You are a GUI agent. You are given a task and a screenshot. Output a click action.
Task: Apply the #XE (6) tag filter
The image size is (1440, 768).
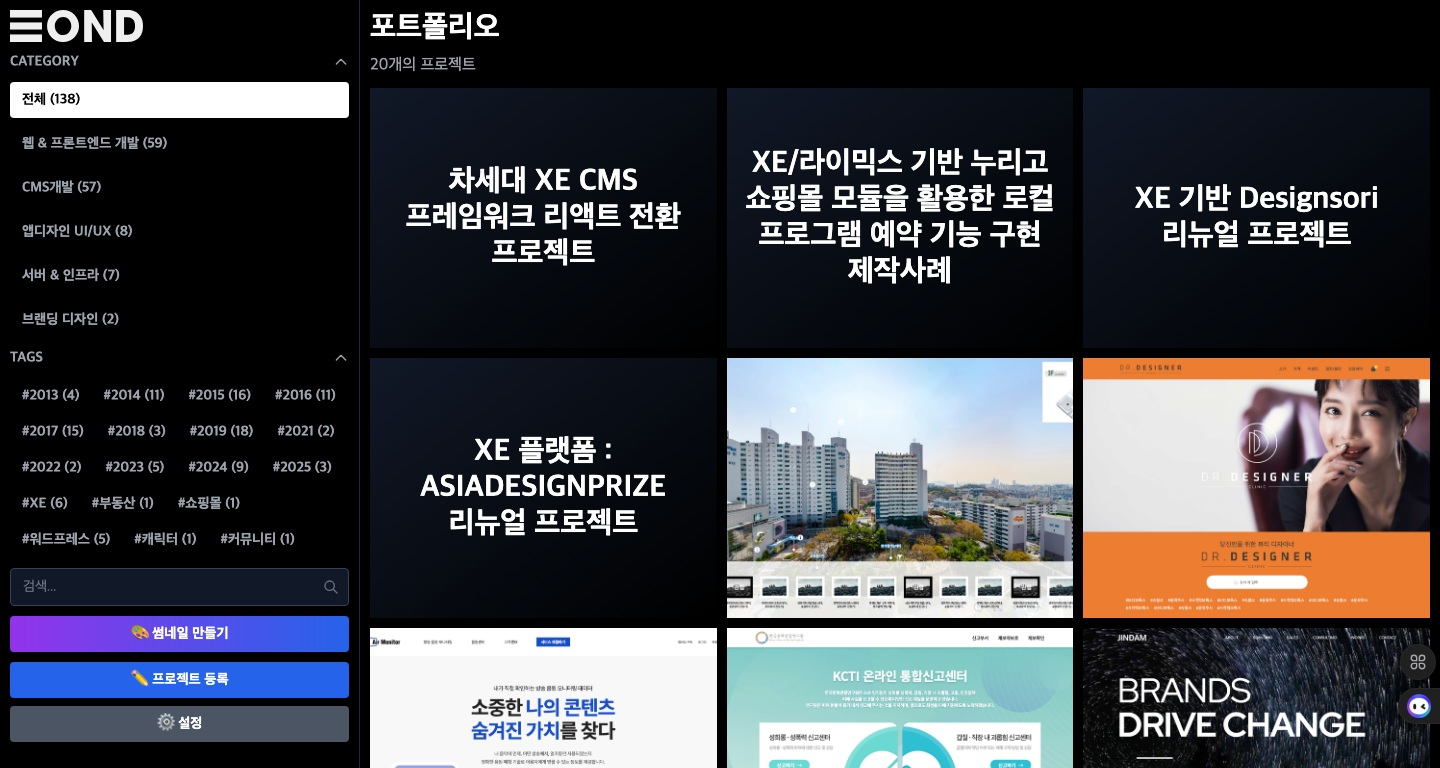[x=45, y=503]
